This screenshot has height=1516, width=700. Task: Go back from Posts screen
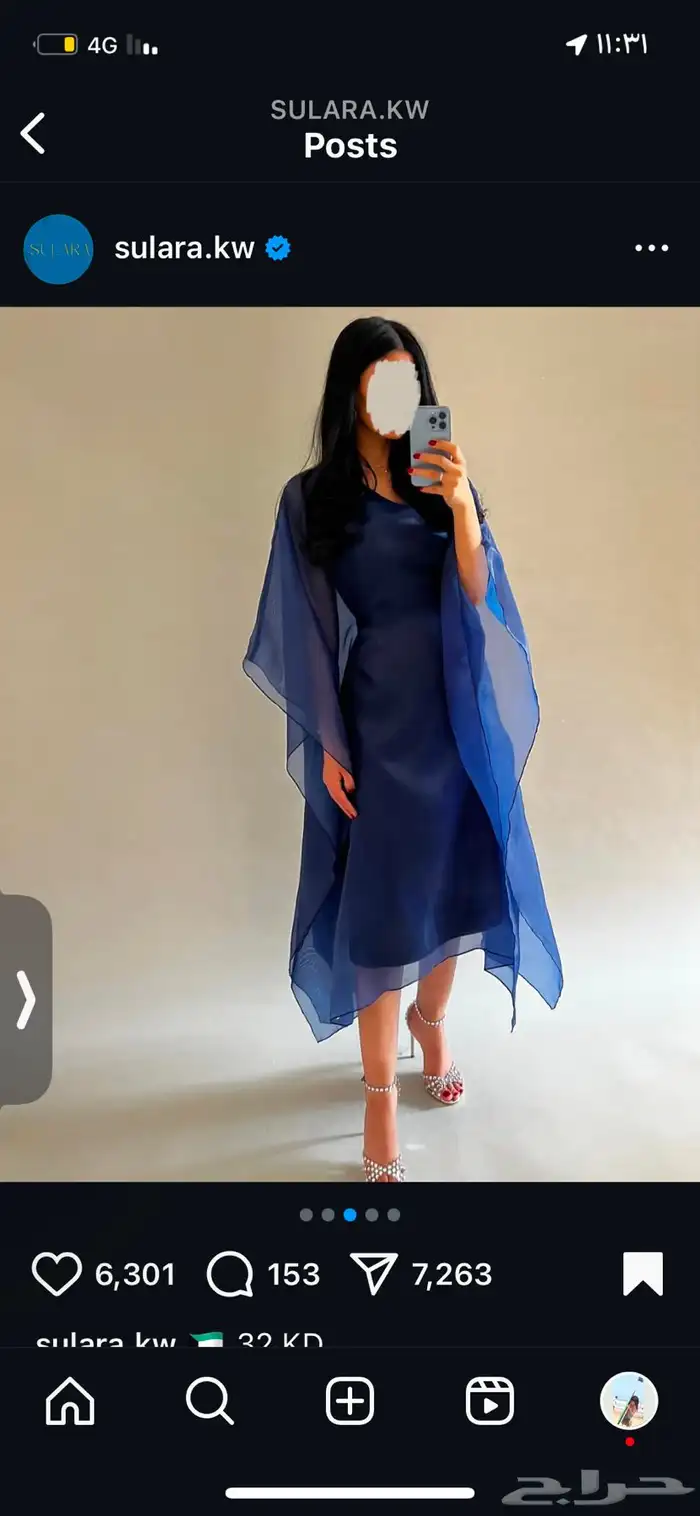coord(33,133)
